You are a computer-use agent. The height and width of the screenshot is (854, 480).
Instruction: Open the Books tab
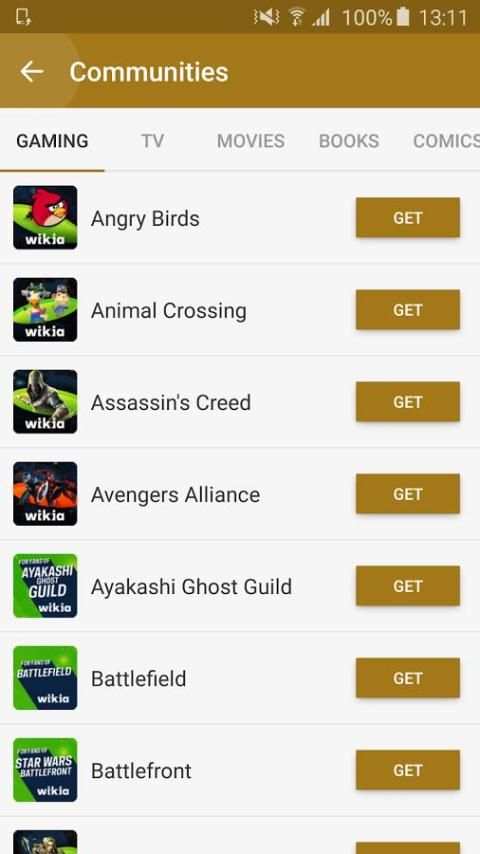pos(349,141)
